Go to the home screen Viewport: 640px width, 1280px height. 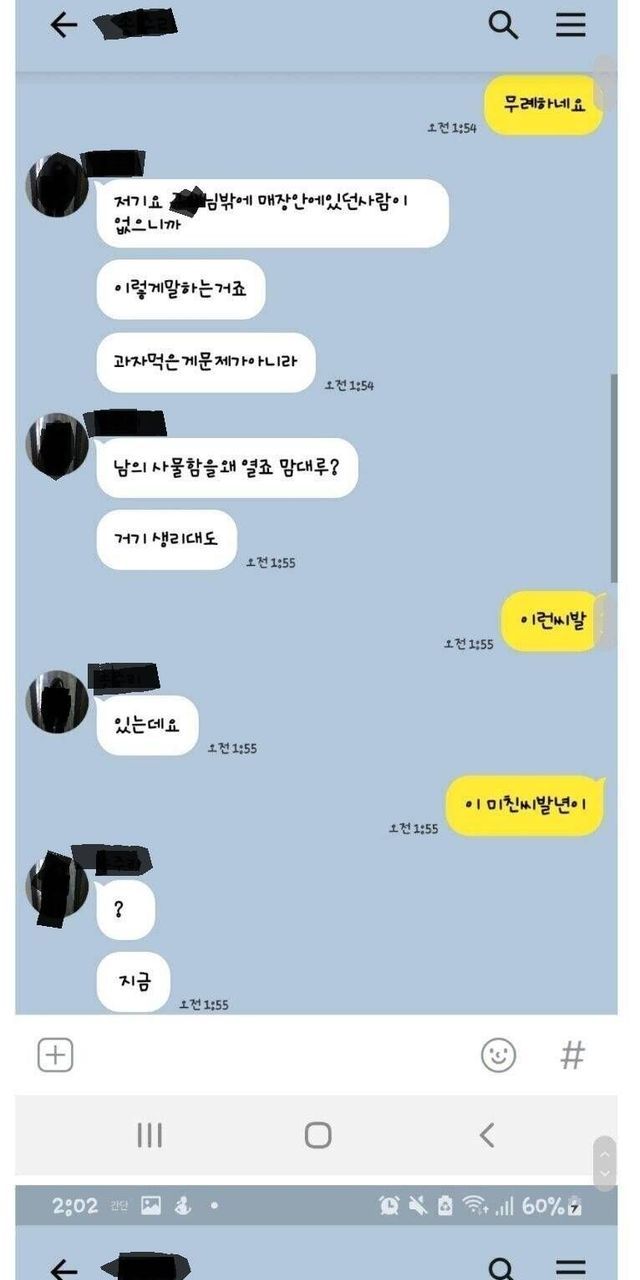pyautogui.click(x=318, y=1135)
